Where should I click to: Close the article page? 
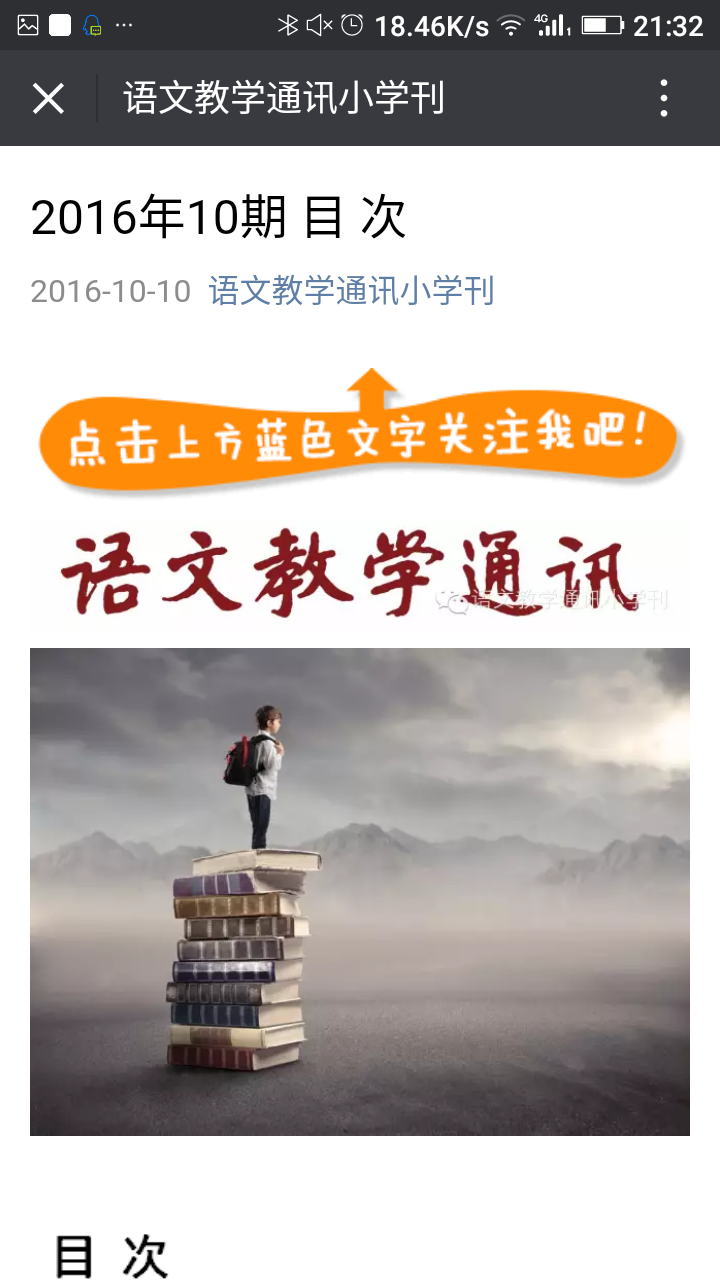[48, 99]
